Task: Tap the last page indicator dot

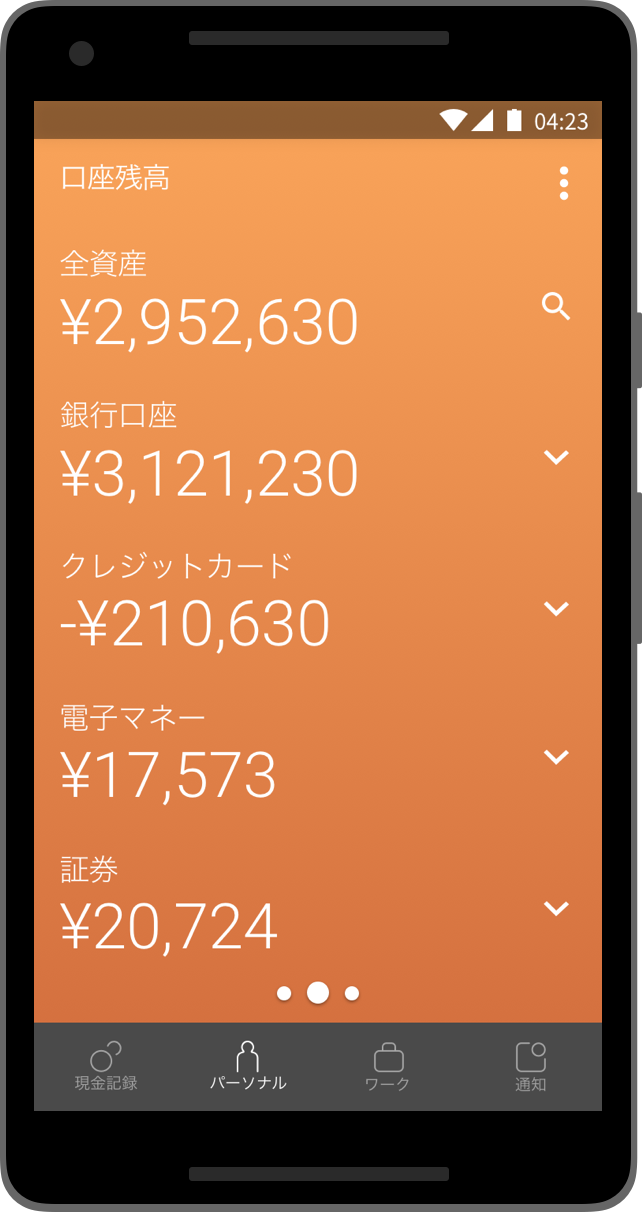Action: click(x=352, y=993)
